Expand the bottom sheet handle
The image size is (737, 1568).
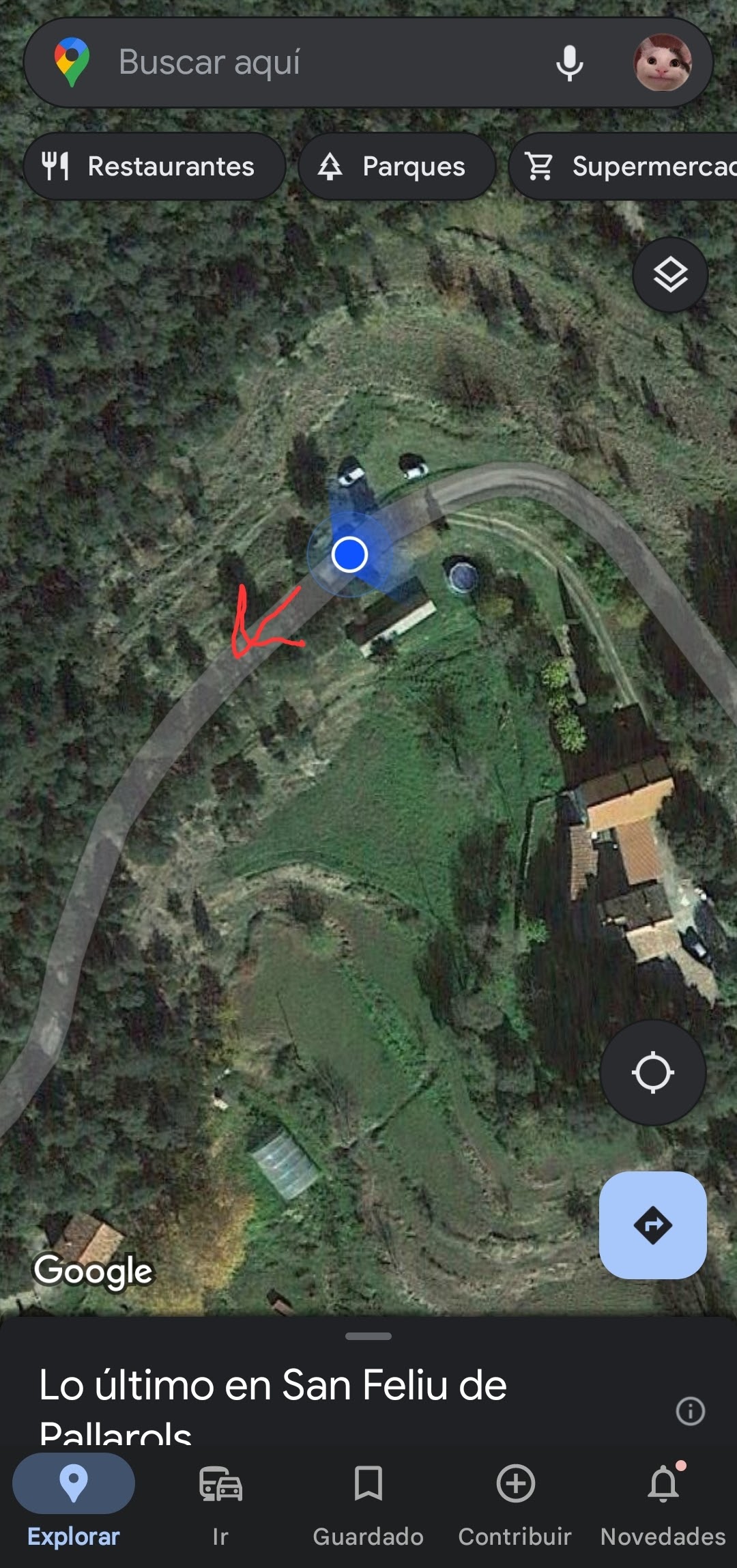coord(369,1336)
